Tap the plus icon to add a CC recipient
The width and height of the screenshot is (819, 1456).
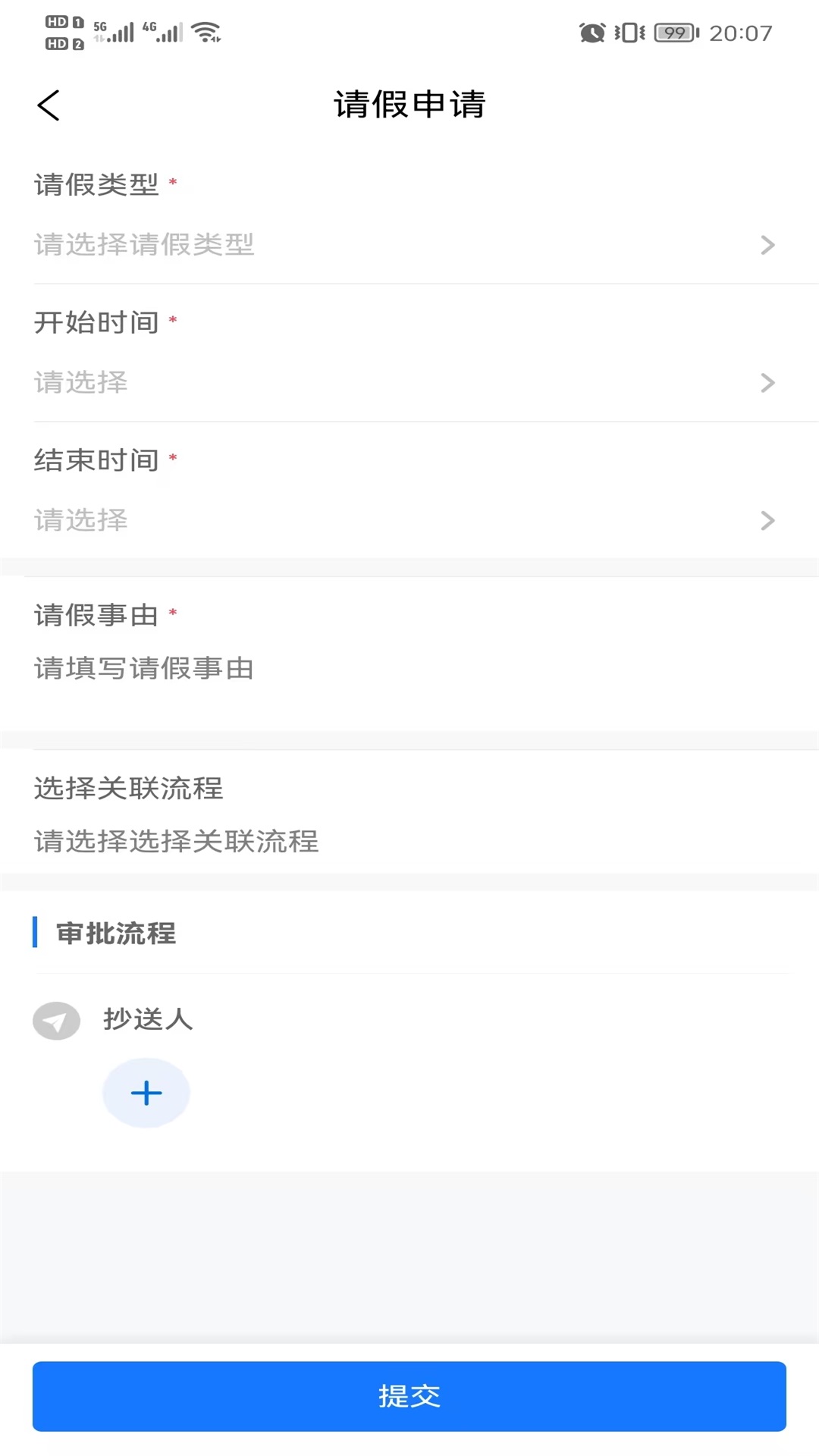tap(146, 1092)
